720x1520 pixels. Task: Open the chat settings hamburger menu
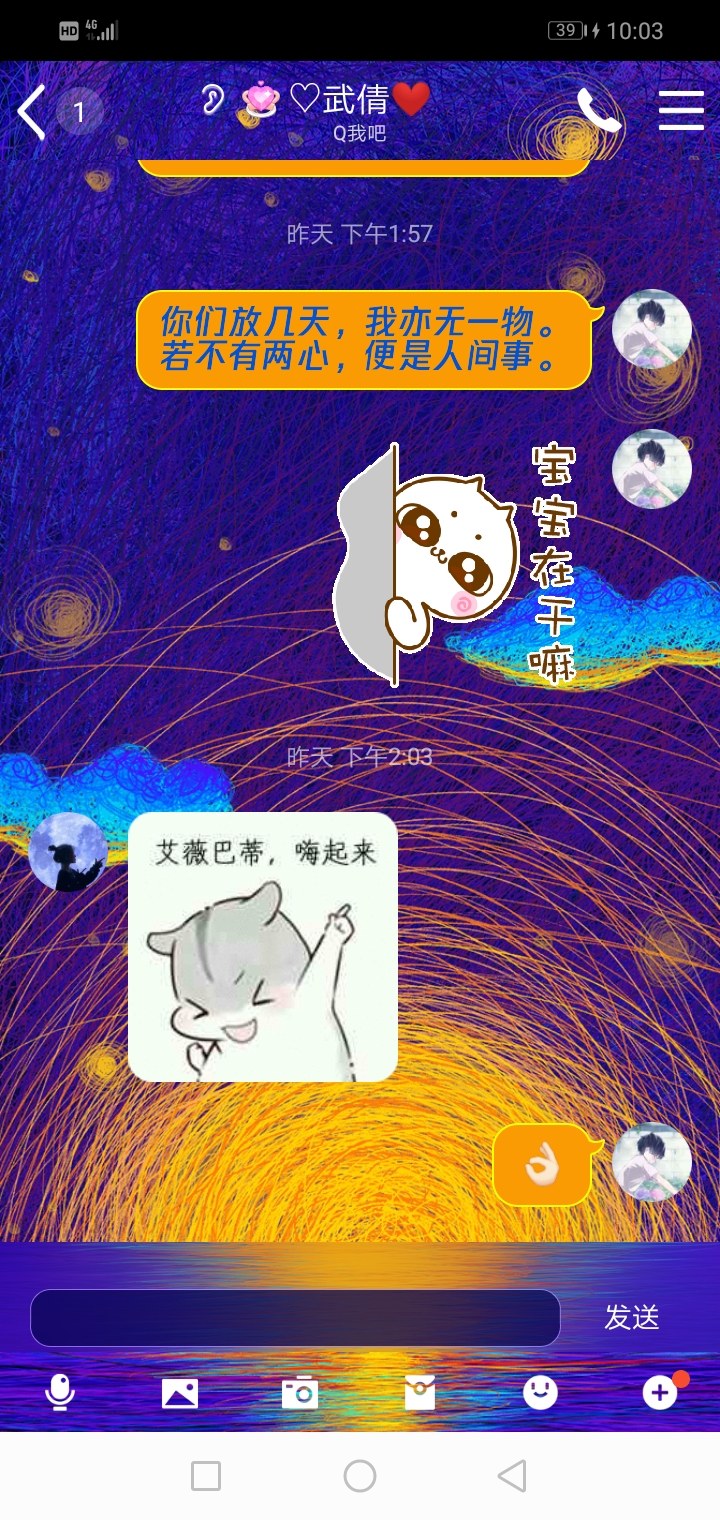(681, 110)
